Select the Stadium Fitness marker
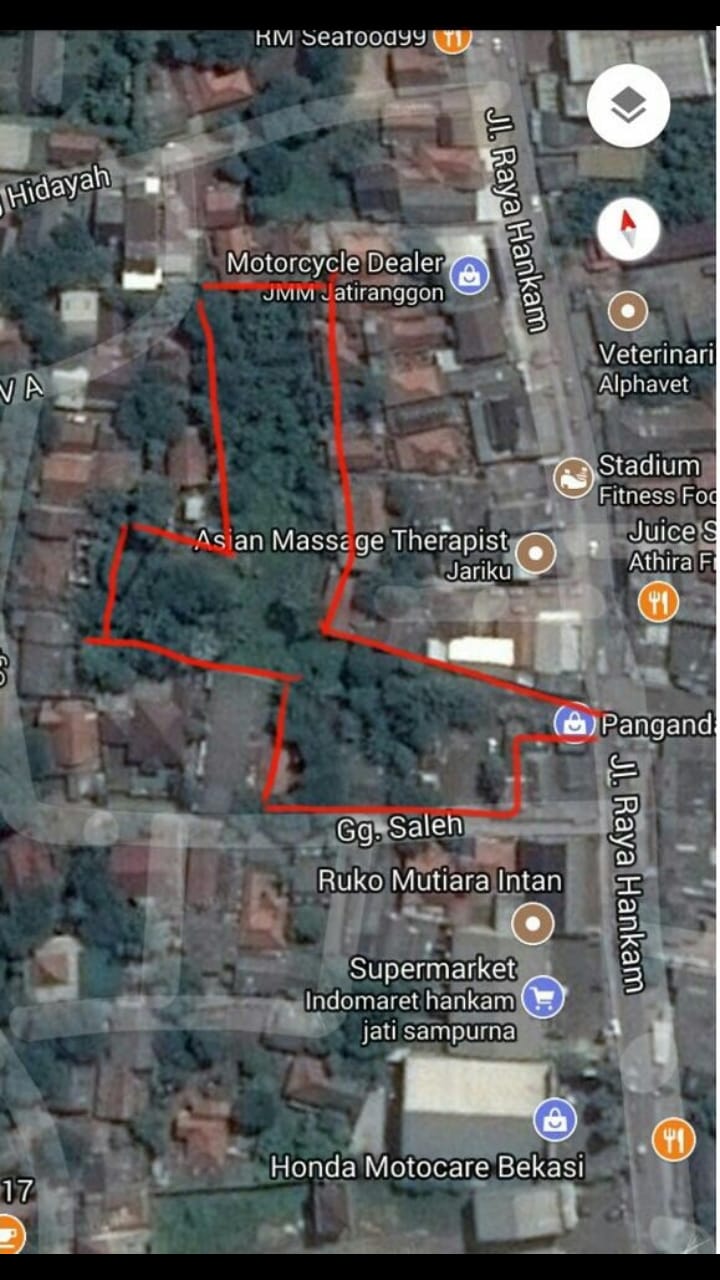720x1280 pixels. click(573, 478)
